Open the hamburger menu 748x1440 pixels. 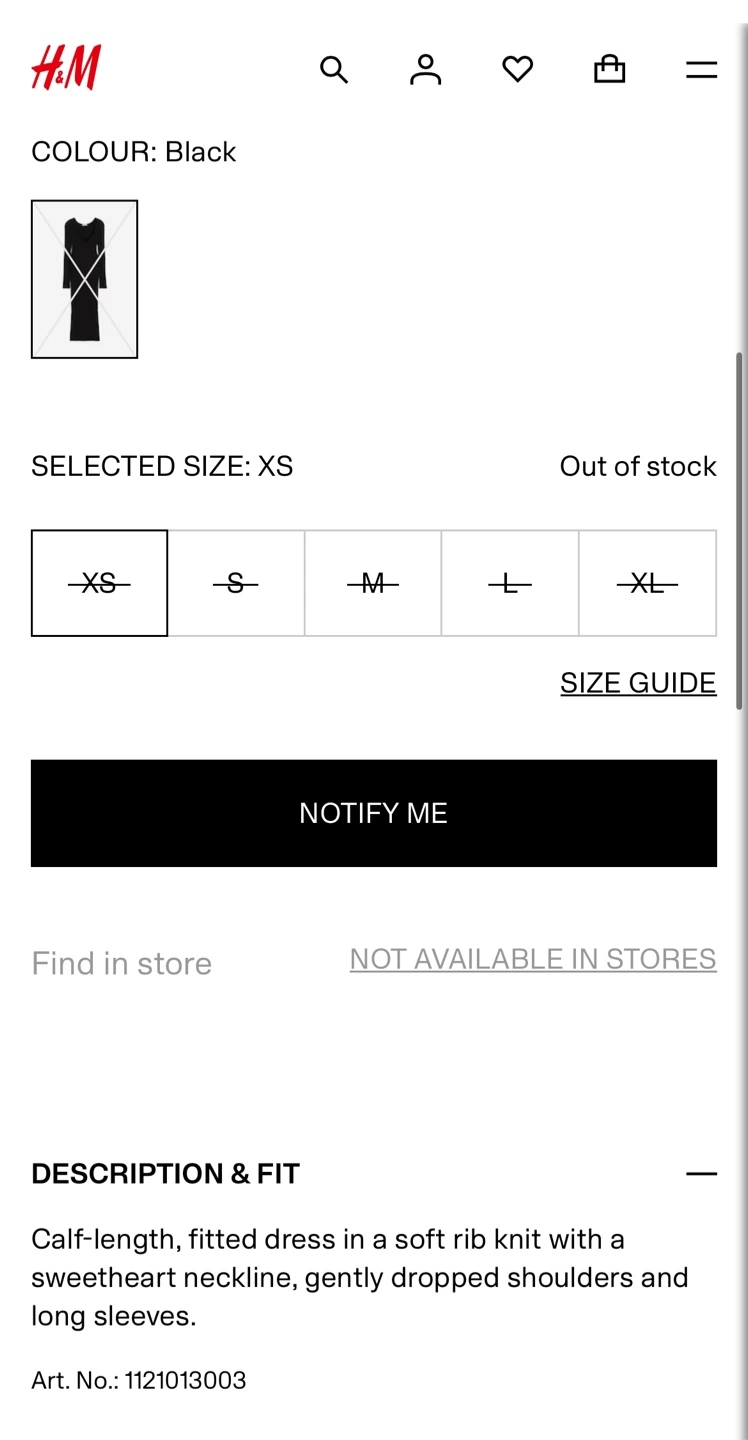(x=701, y=69)
